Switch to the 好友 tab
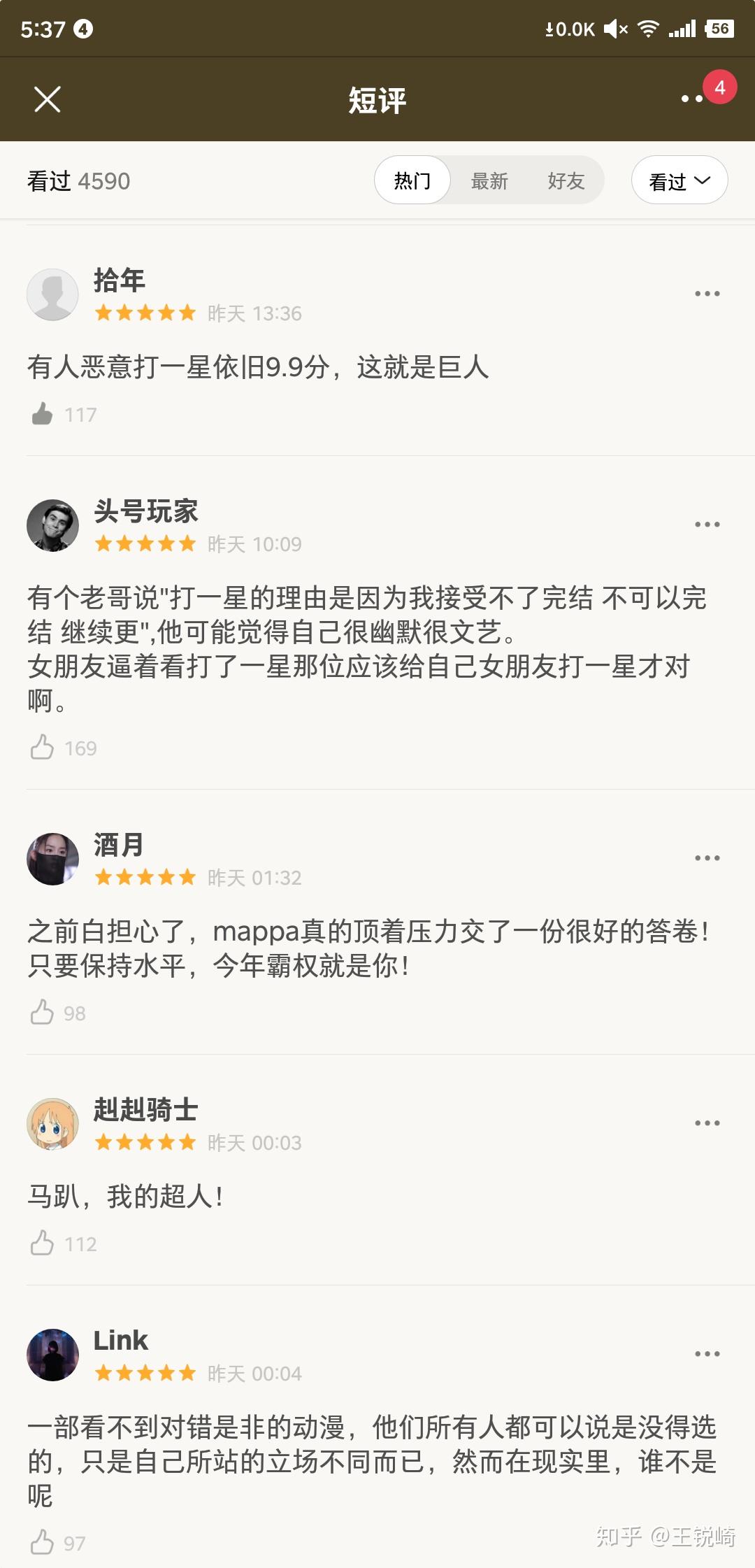Screen dimensions: 755x1568 click(566, 180)
